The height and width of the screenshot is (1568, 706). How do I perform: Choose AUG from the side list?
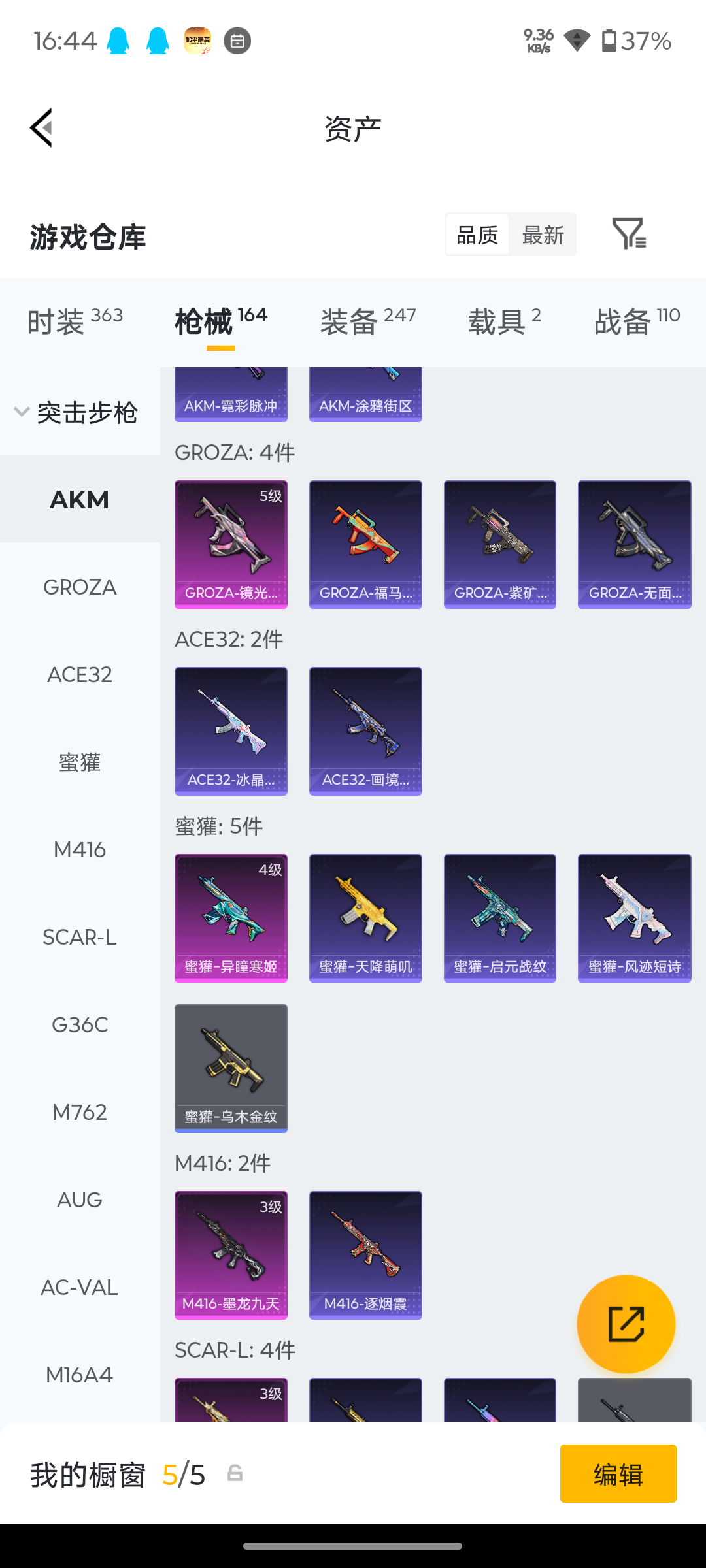coord(80,1200)
